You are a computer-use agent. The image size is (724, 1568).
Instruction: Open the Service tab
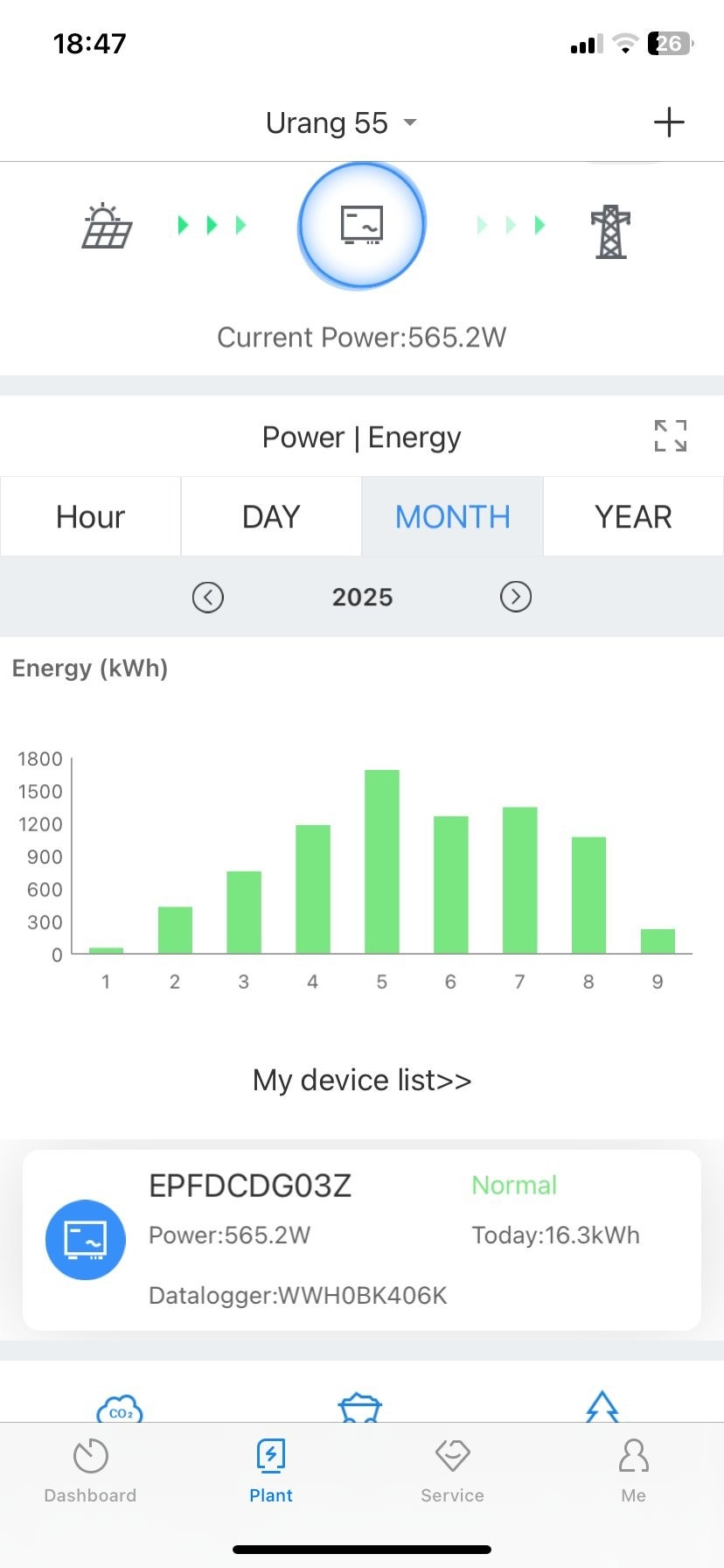tap(452, 1472)
